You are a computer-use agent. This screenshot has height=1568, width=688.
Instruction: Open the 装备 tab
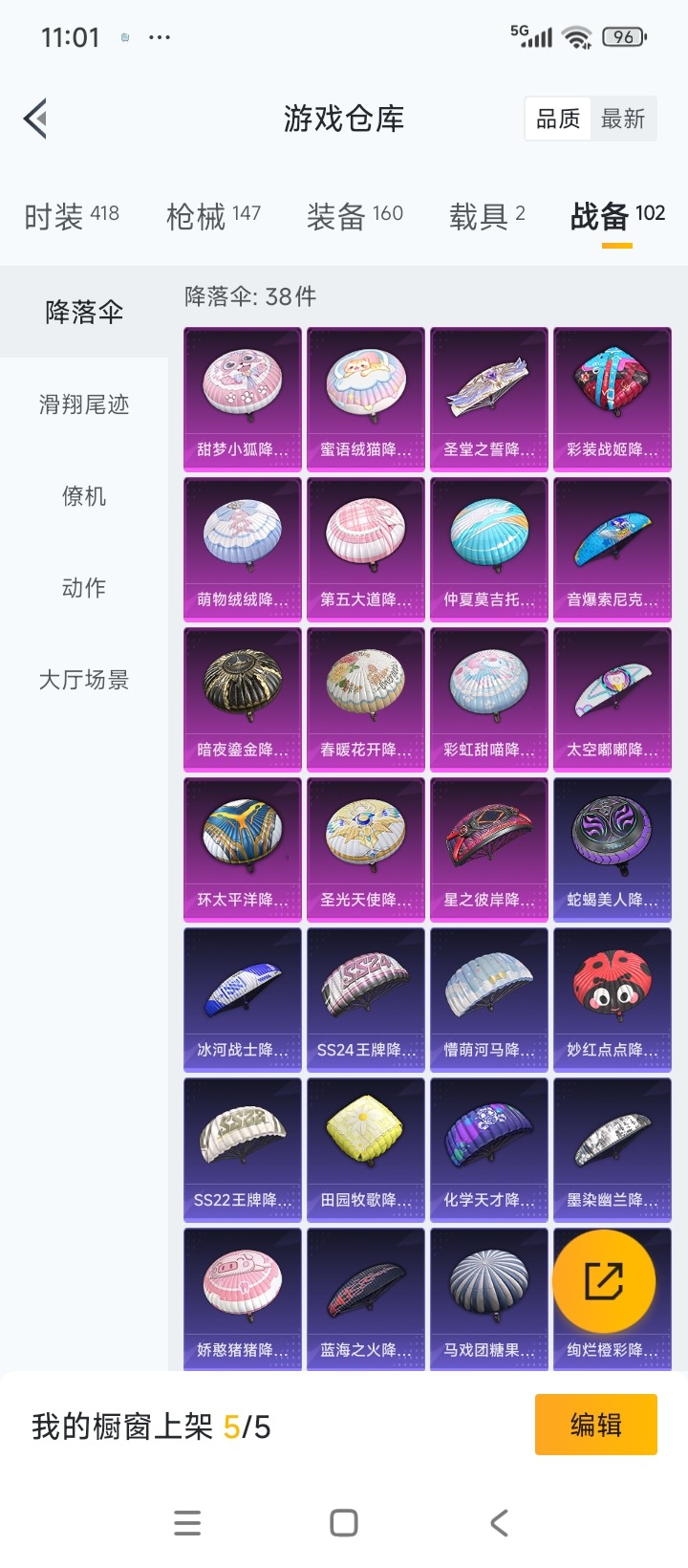355,216
